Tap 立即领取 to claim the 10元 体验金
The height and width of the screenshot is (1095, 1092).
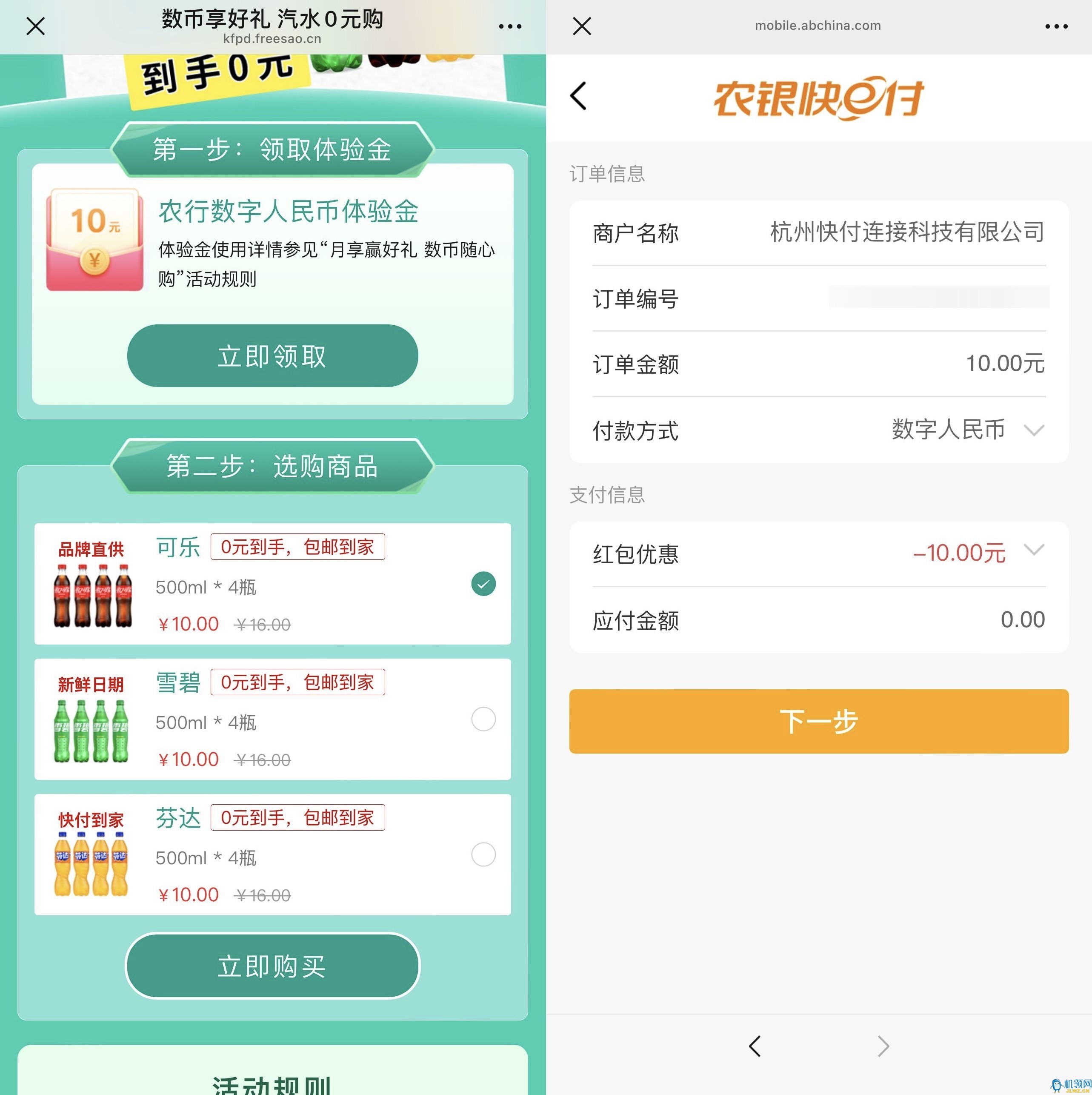pyautogui.click(x=273, y=356)
